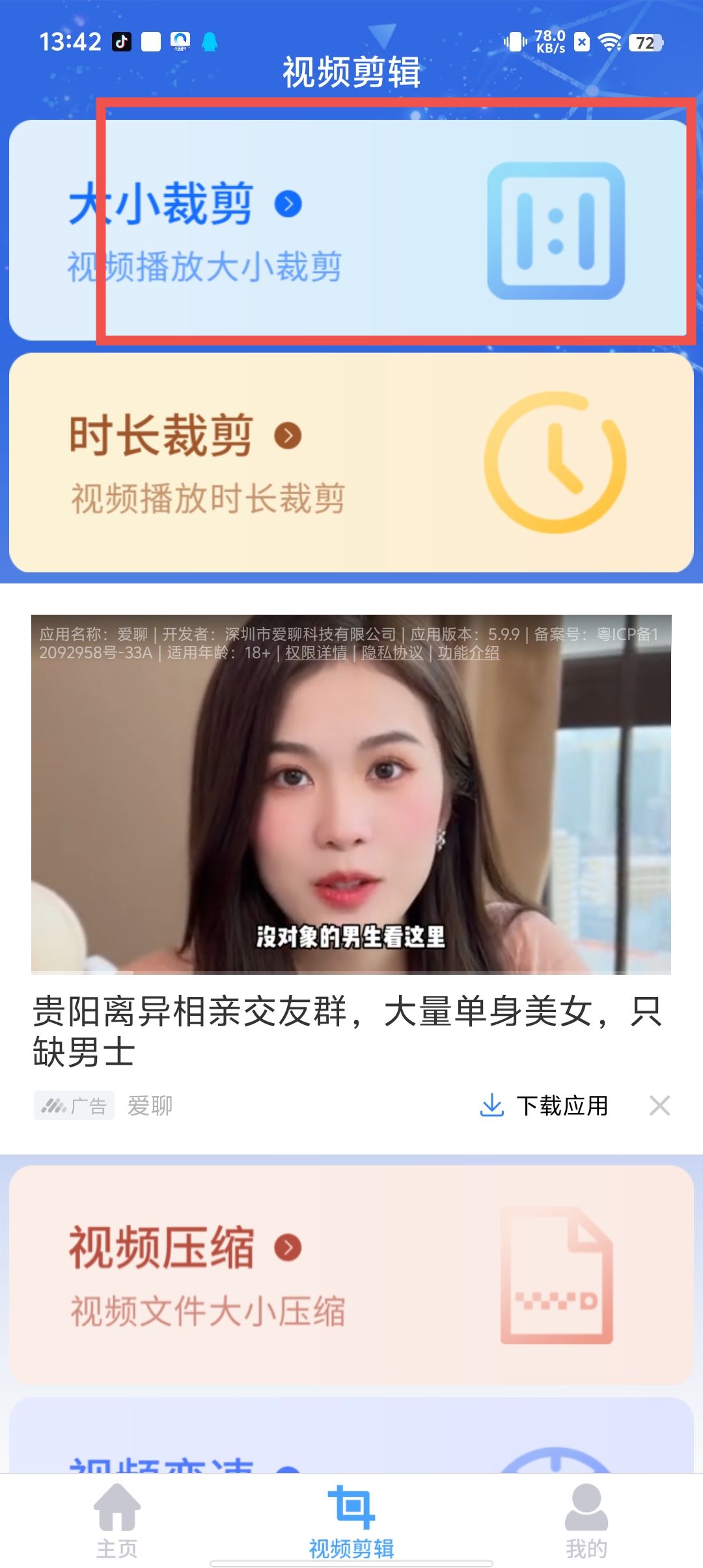Open the 时长裁剪 duration trim card

point(351,462)
